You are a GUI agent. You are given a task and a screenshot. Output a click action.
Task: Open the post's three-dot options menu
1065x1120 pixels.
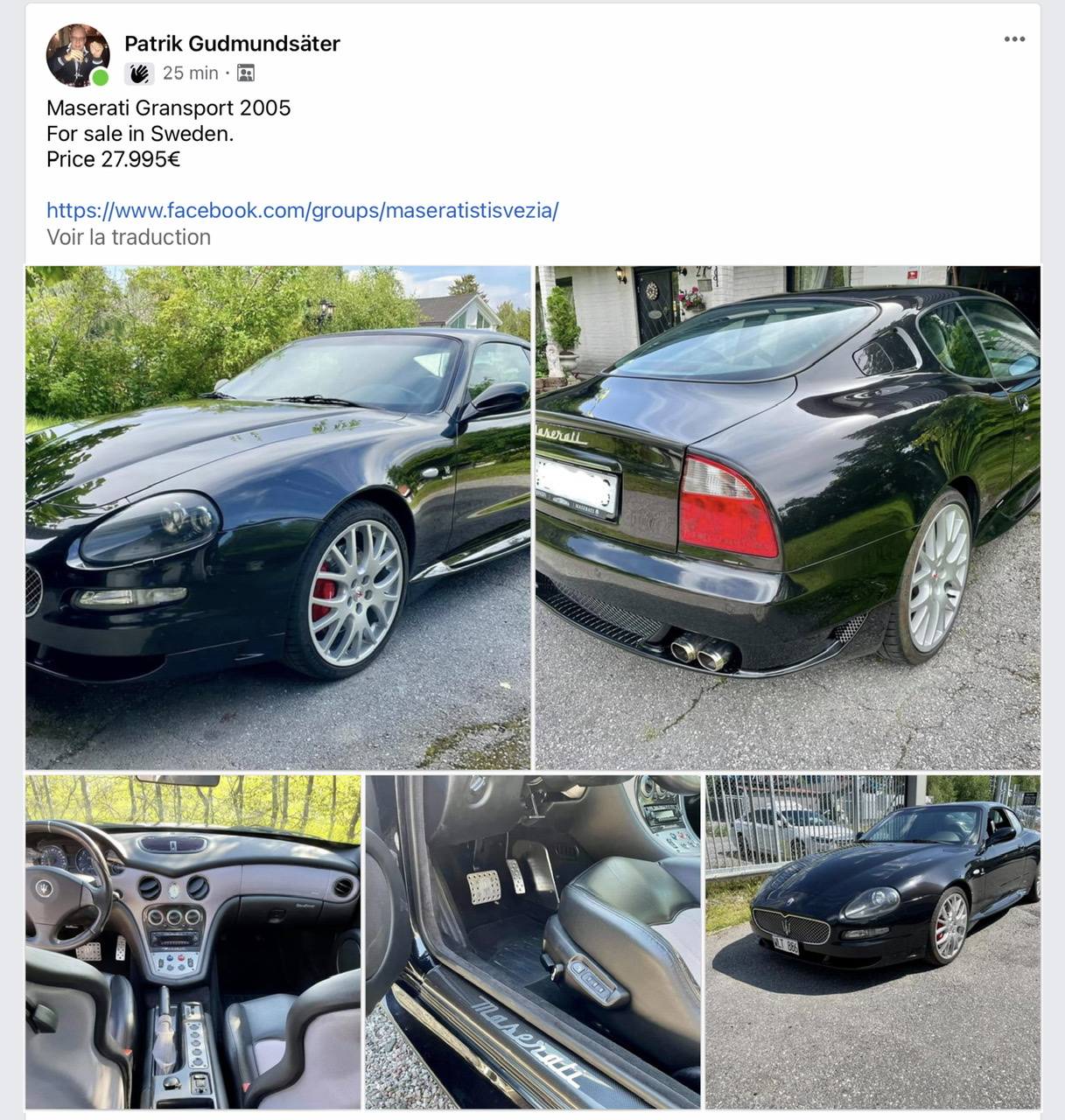point(1014,39)
